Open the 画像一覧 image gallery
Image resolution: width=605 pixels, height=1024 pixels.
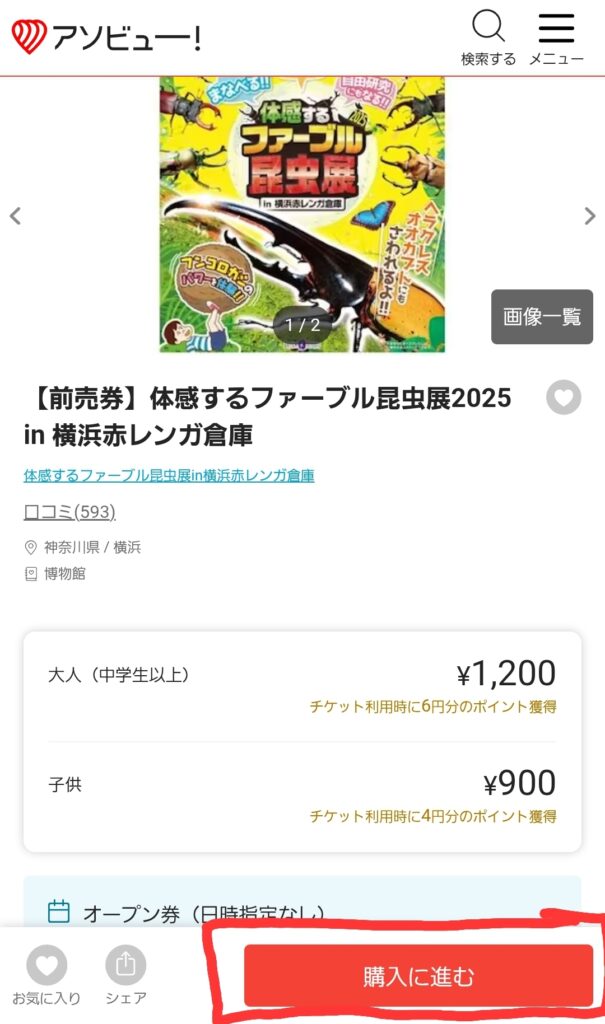[542, 317]
